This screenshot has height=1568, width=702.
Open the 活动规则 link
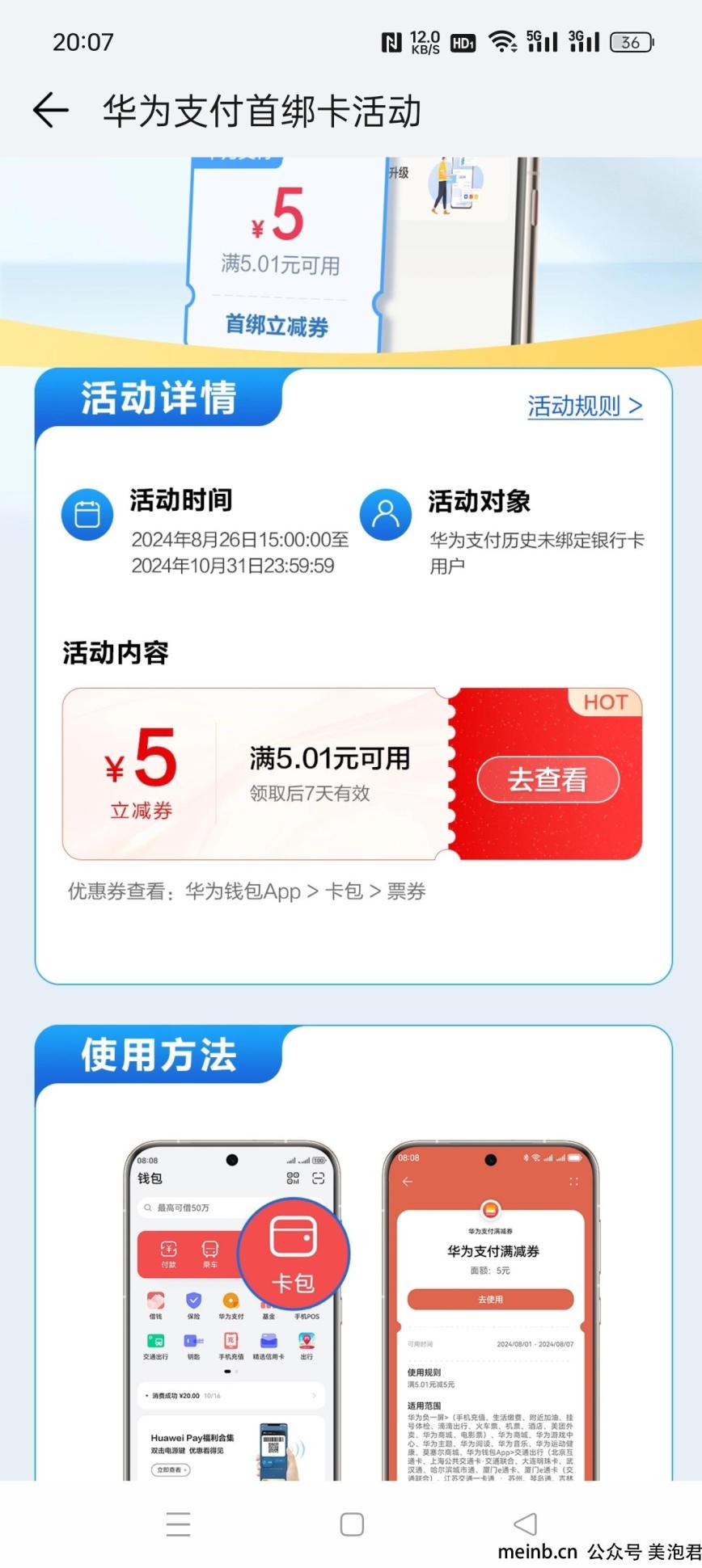point(585,406)
